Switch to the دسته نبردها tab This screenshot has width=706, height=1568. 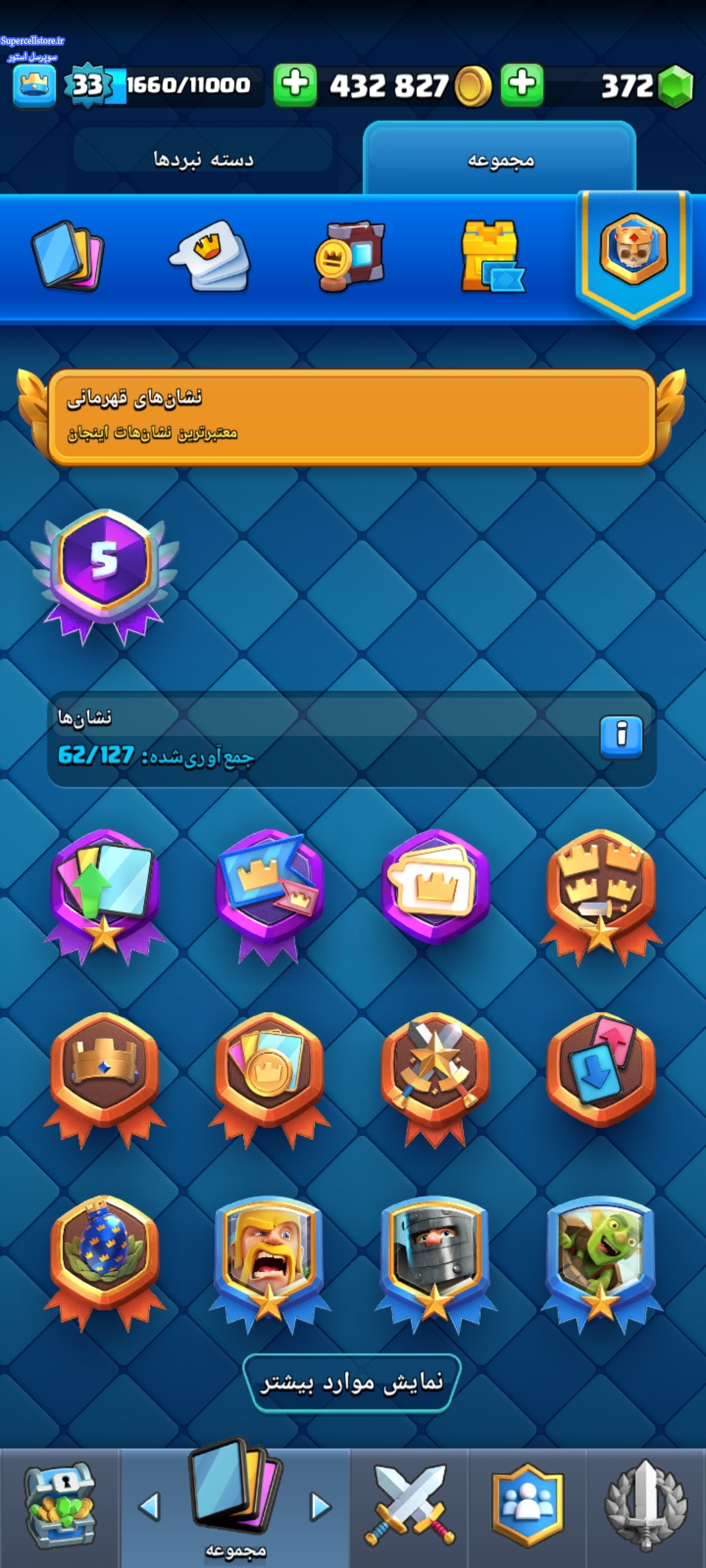tap(203, 159)
